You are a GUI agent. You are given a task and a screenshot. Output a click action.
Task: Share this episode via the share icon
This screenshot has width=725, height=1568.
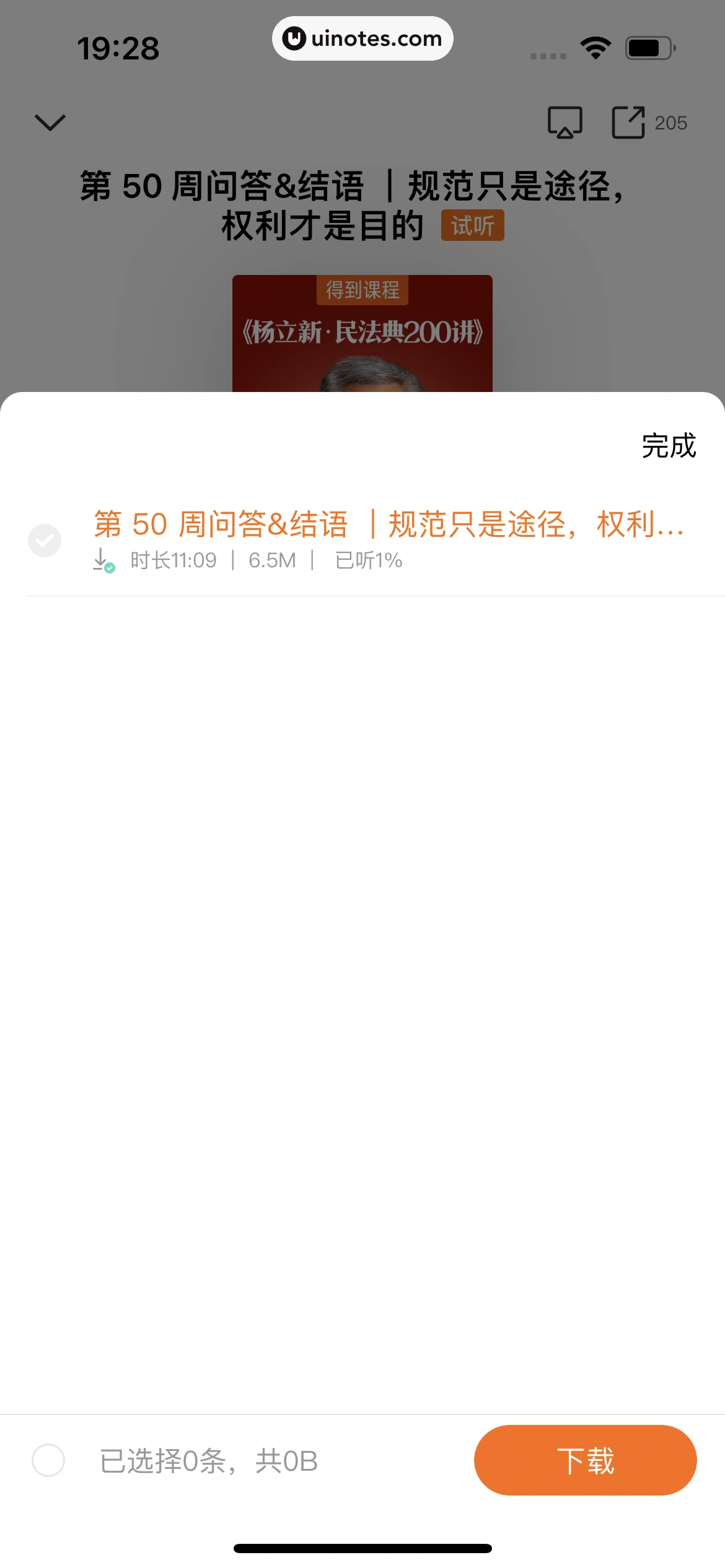628,122
